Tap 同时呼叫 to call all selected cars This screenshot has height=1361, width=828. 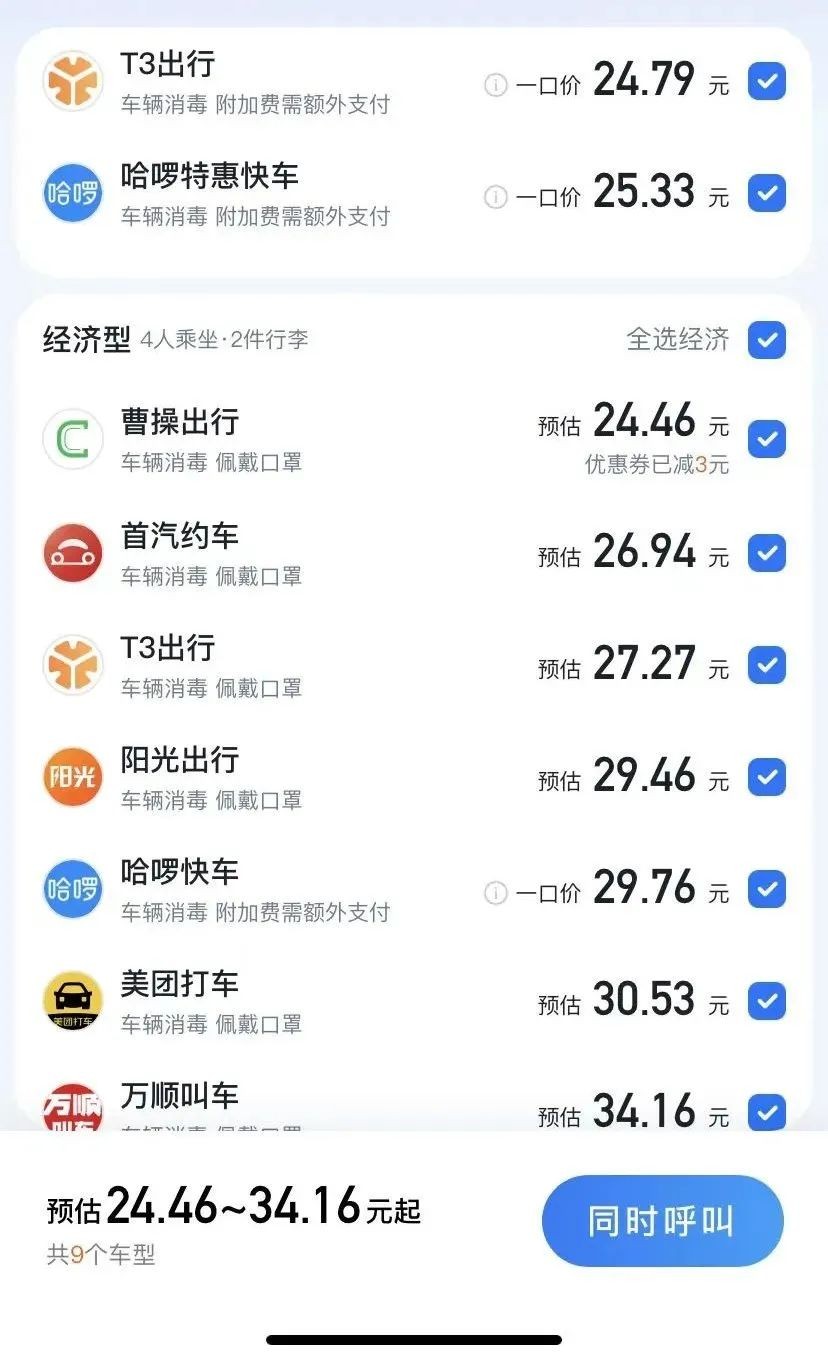tap(662, 1221)
